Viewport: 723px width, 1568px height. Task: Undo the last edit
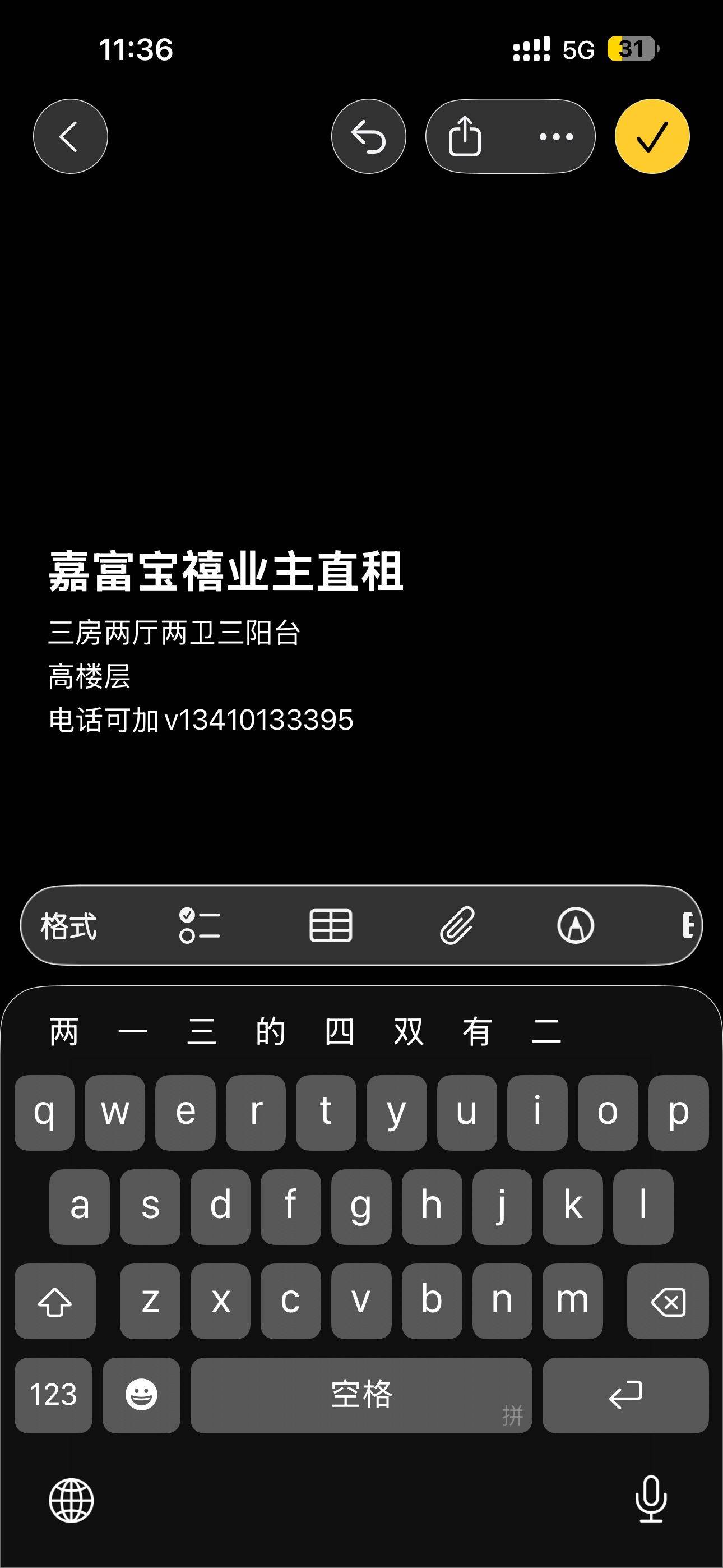(x=368, y=136)
